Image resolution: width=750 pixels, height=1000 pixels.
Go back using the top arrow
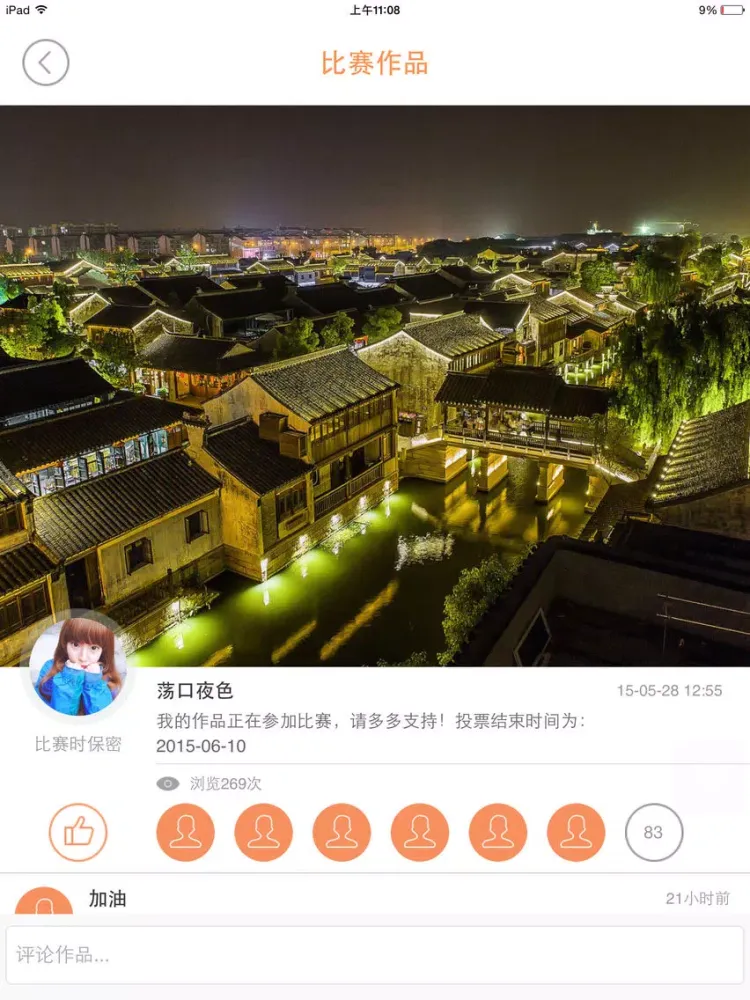tap(46, 63)
